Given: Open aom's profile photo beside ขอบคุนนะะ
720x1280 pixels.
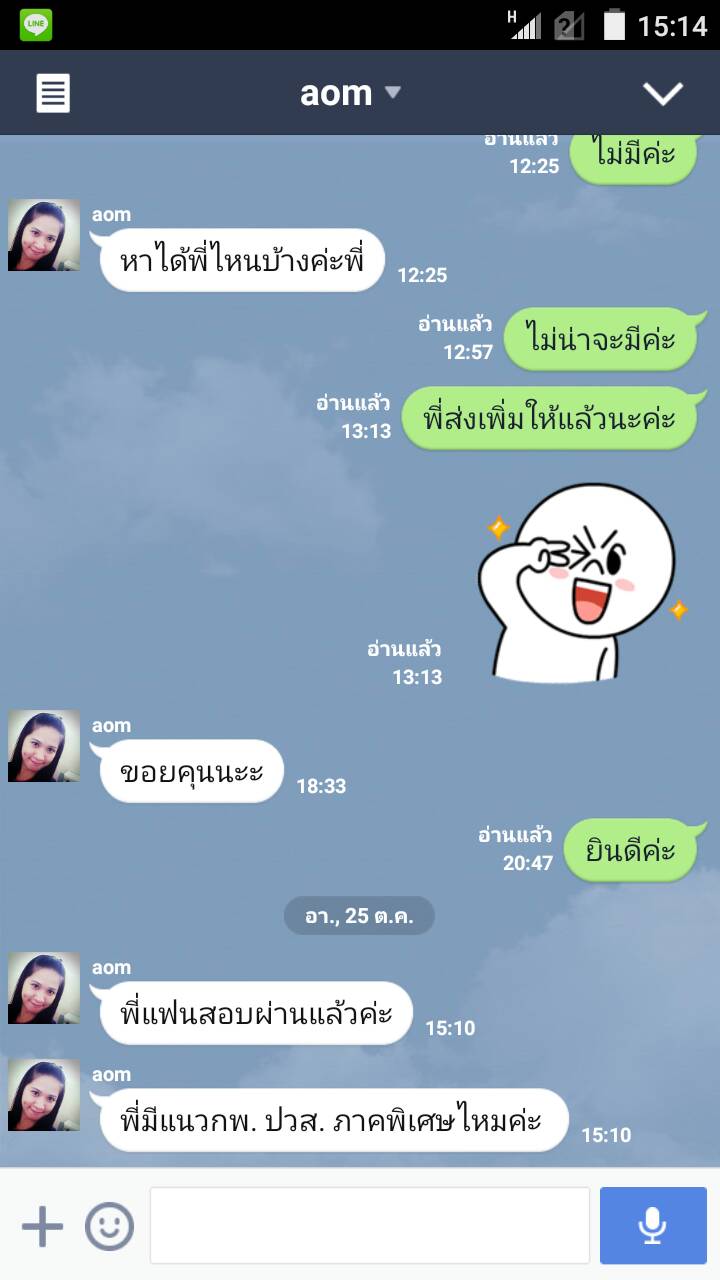Looking at the screenshot, I should coord(44,746).
